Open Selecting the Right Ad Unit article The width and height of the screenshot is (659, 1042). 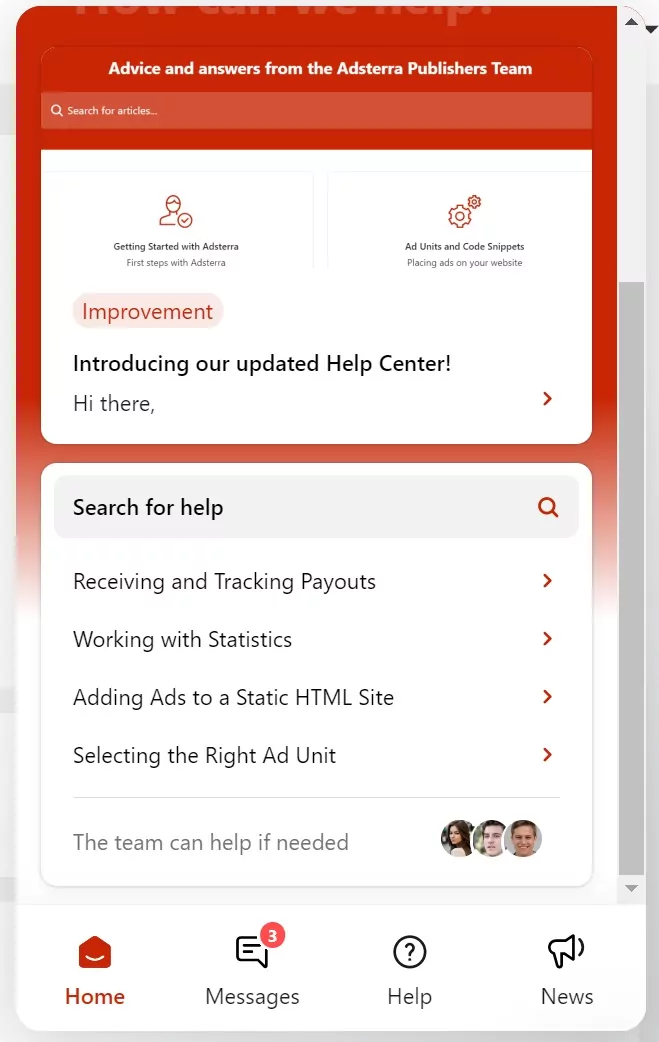tap(314, 755)
